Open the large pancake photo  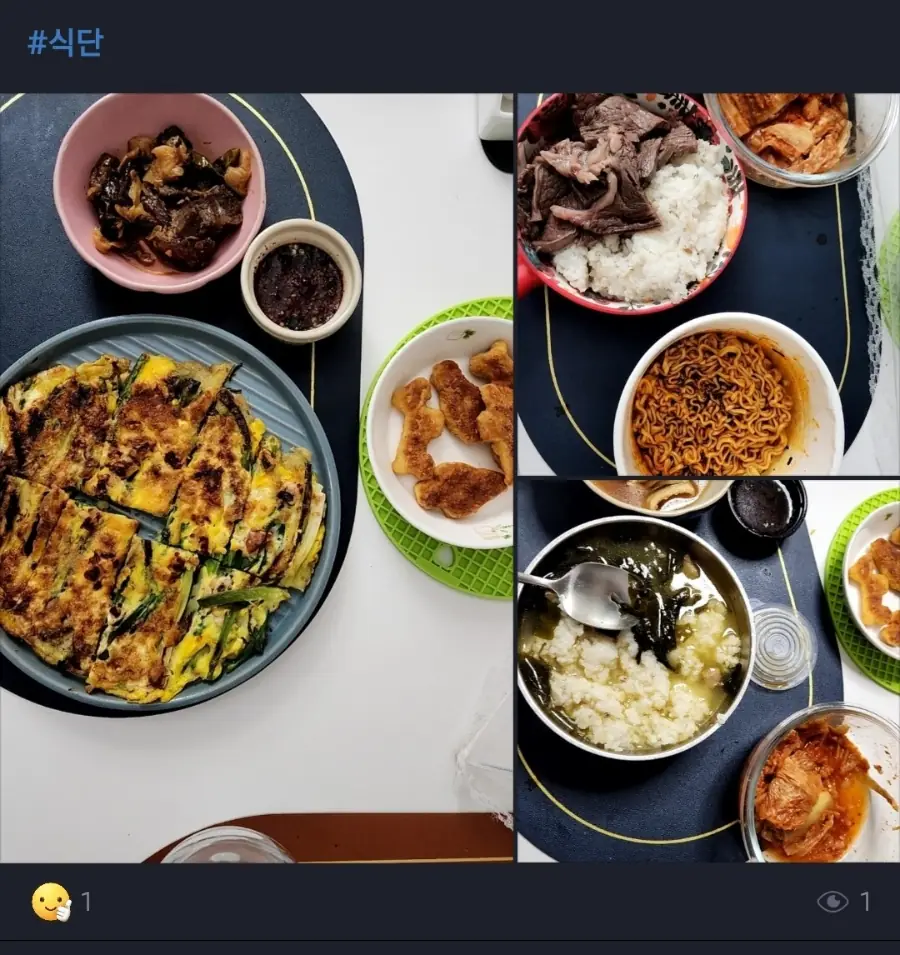[x=256, y=478]
